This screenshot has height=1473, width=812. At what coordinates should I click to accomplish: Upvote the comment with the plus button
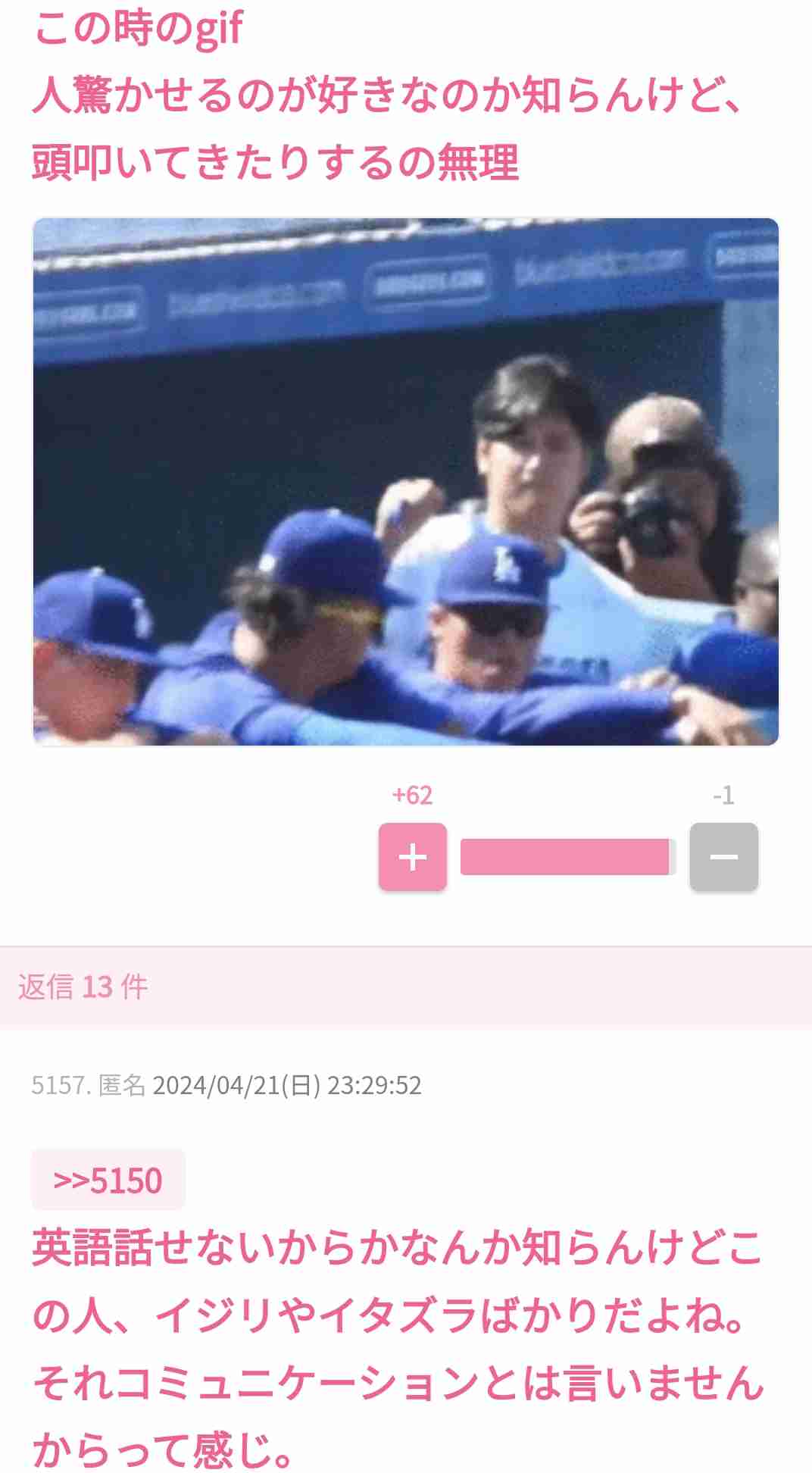pos(412,857)
